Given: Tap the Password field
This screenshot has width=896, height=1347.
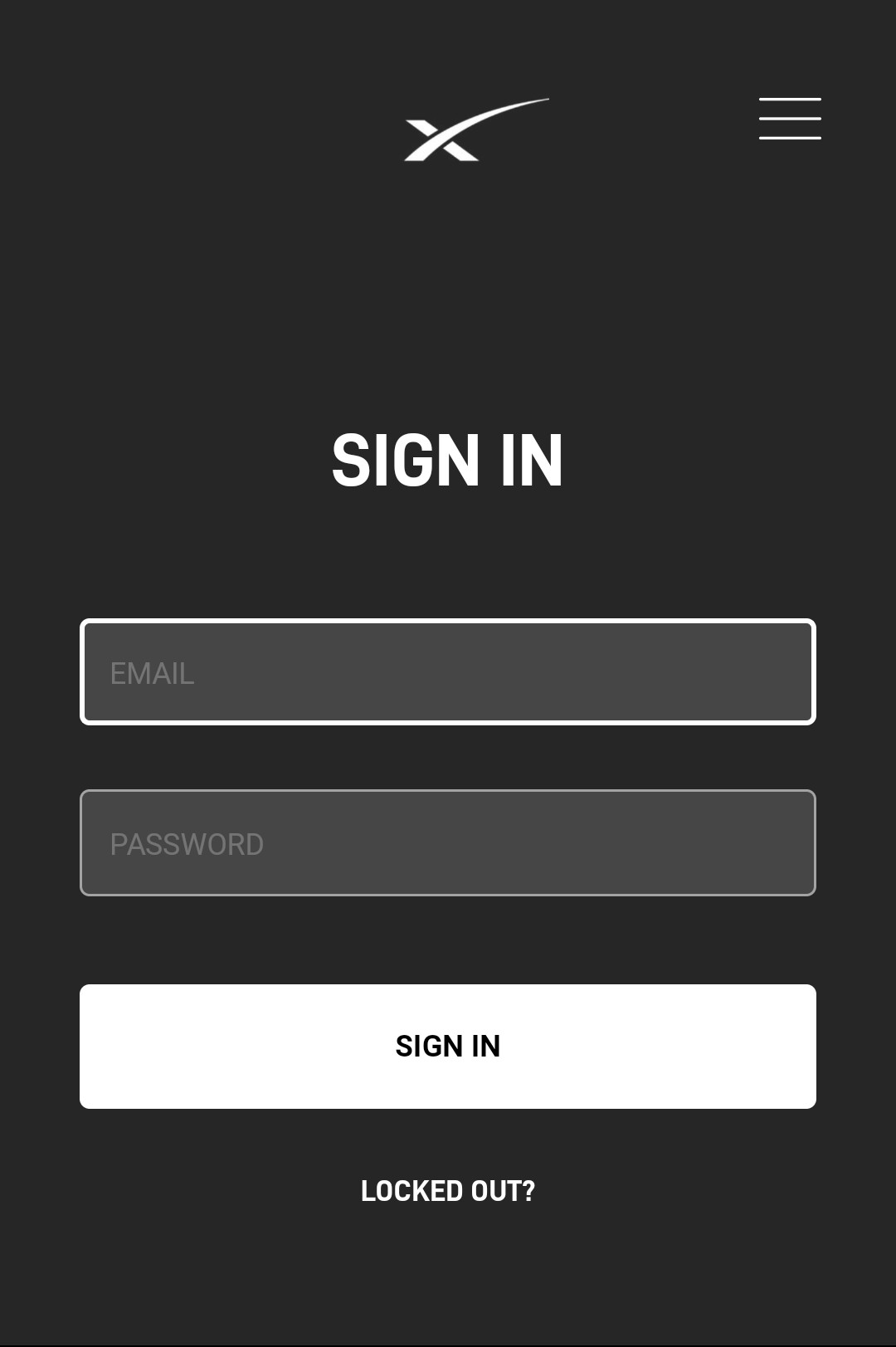Looking at the screenshot, I should coord(448,843).
